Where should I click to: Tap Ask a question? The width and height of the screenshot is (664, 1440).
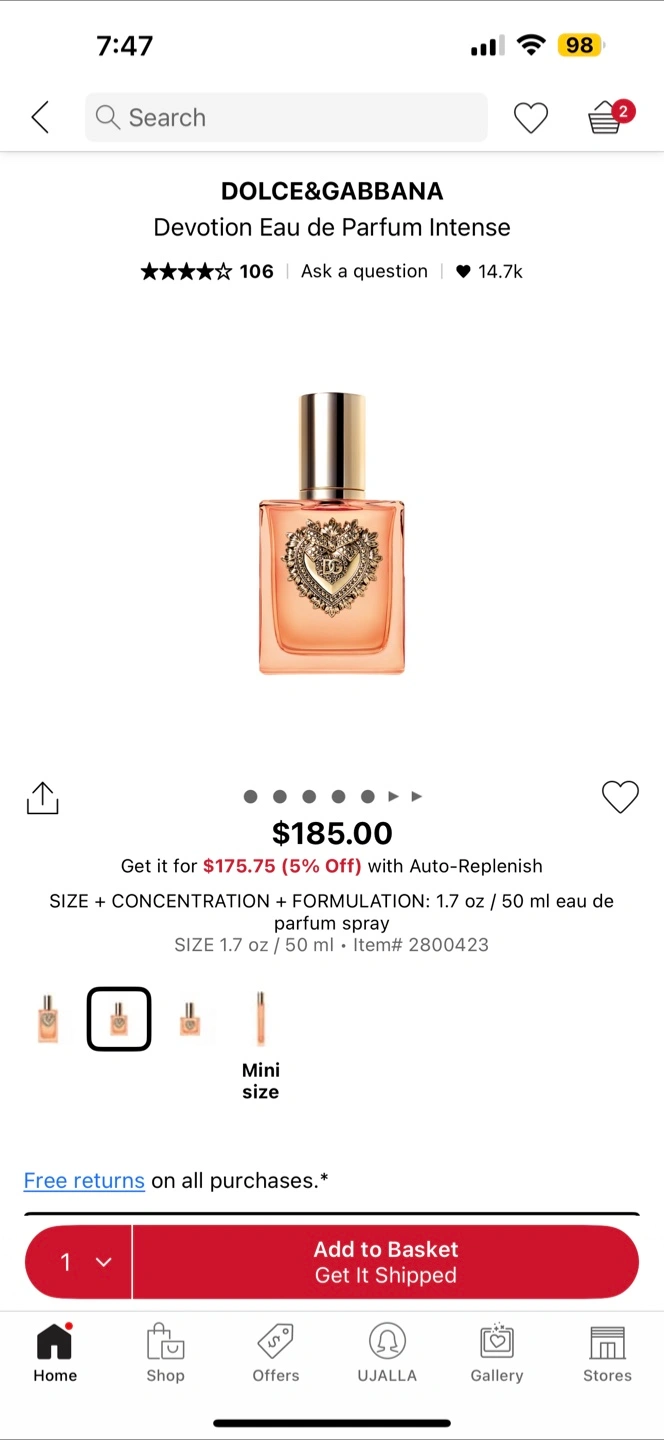[x=364, y=271]
